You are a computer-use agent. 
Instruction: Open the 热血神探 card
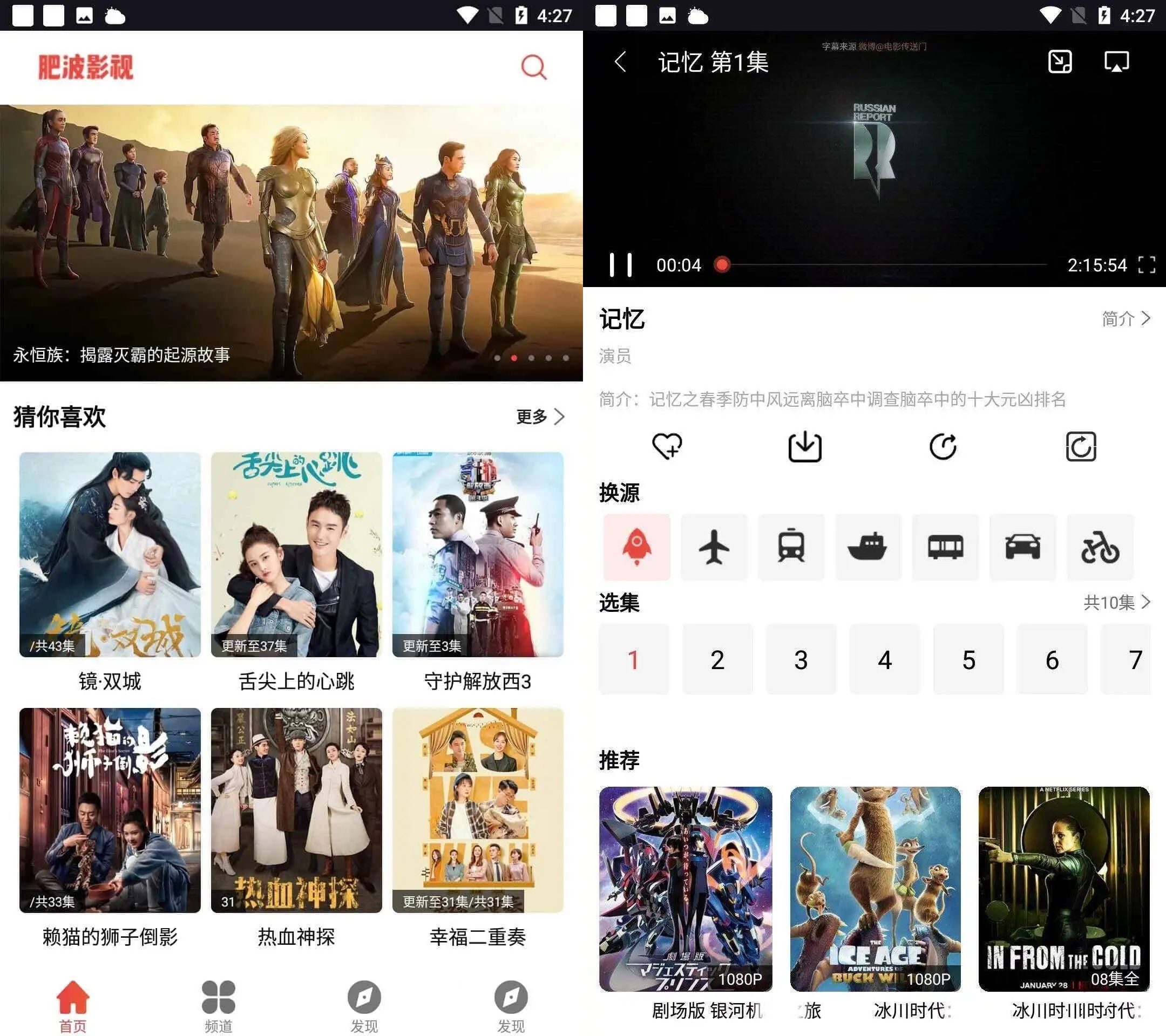[296, 810]
